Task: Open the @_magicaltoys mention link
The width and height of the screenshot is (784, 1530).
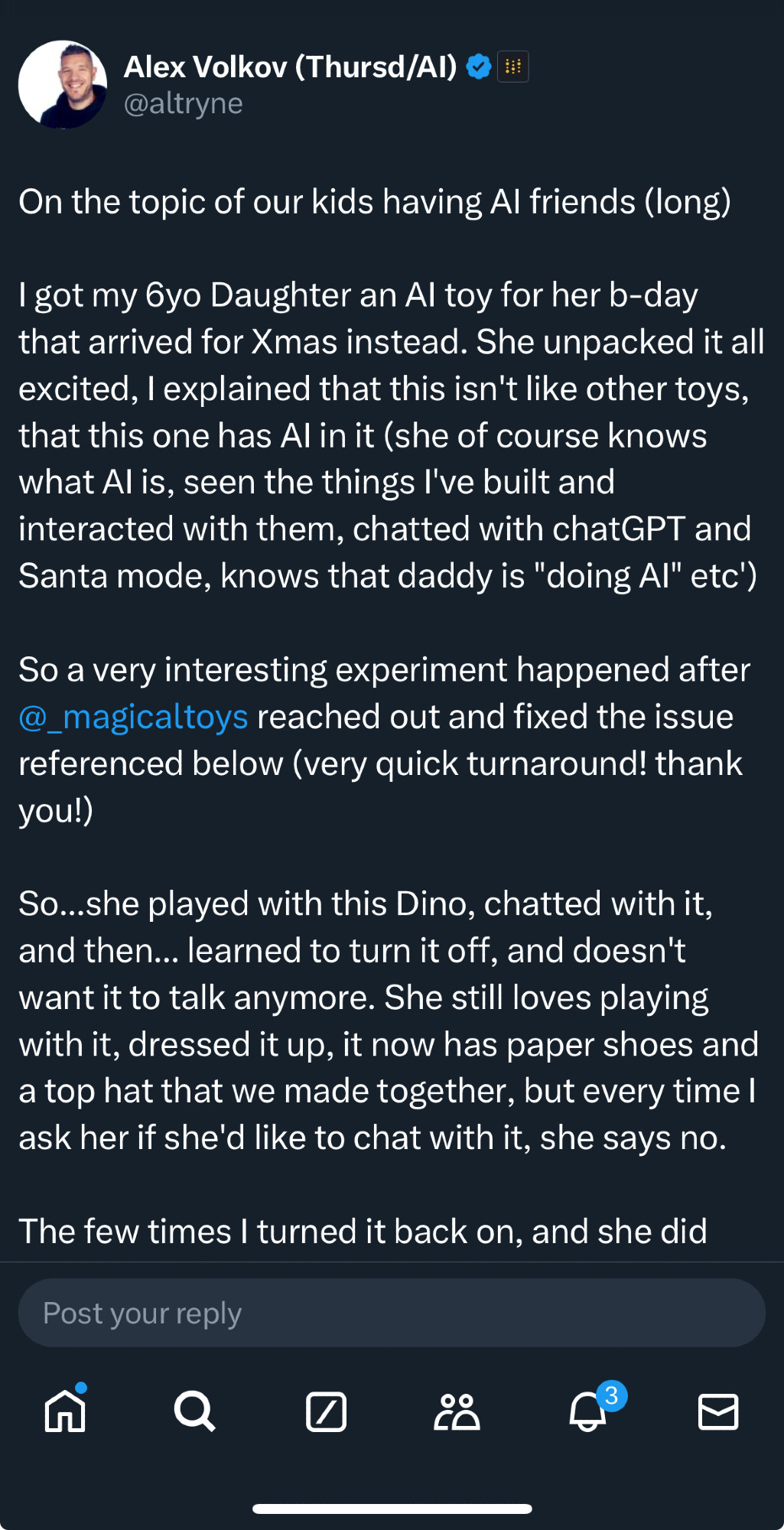Action: 133,718
